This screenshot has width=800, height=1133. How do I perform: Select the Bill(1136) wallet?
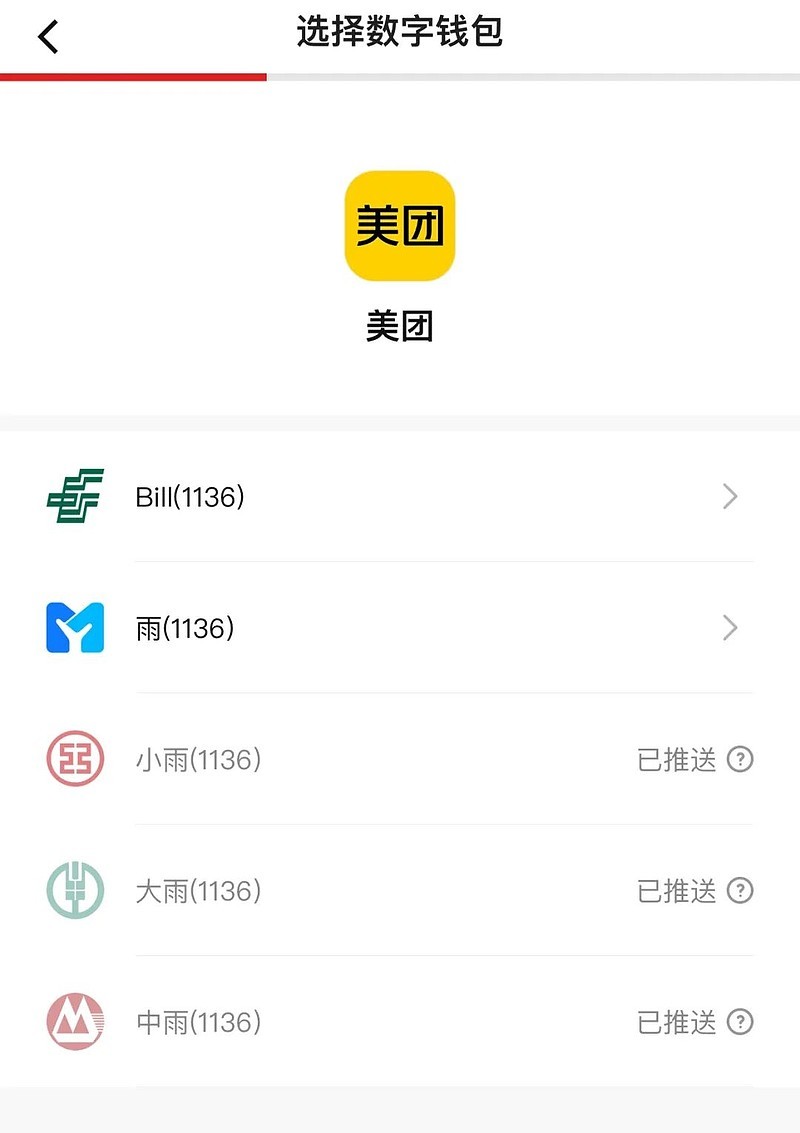click(400, 496)
